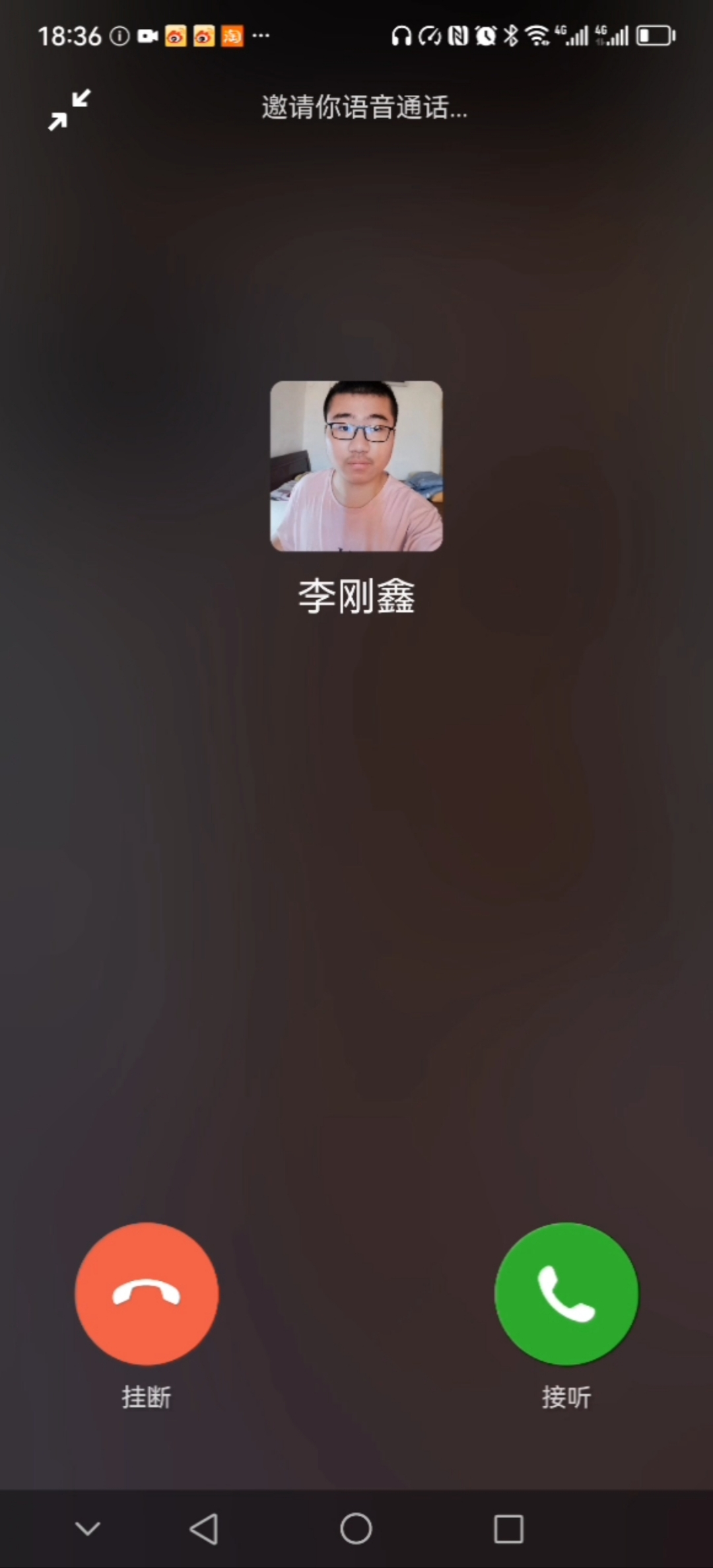Hide the navigation bar with the down chevron
The image size is (713, 1568).
87,1528
